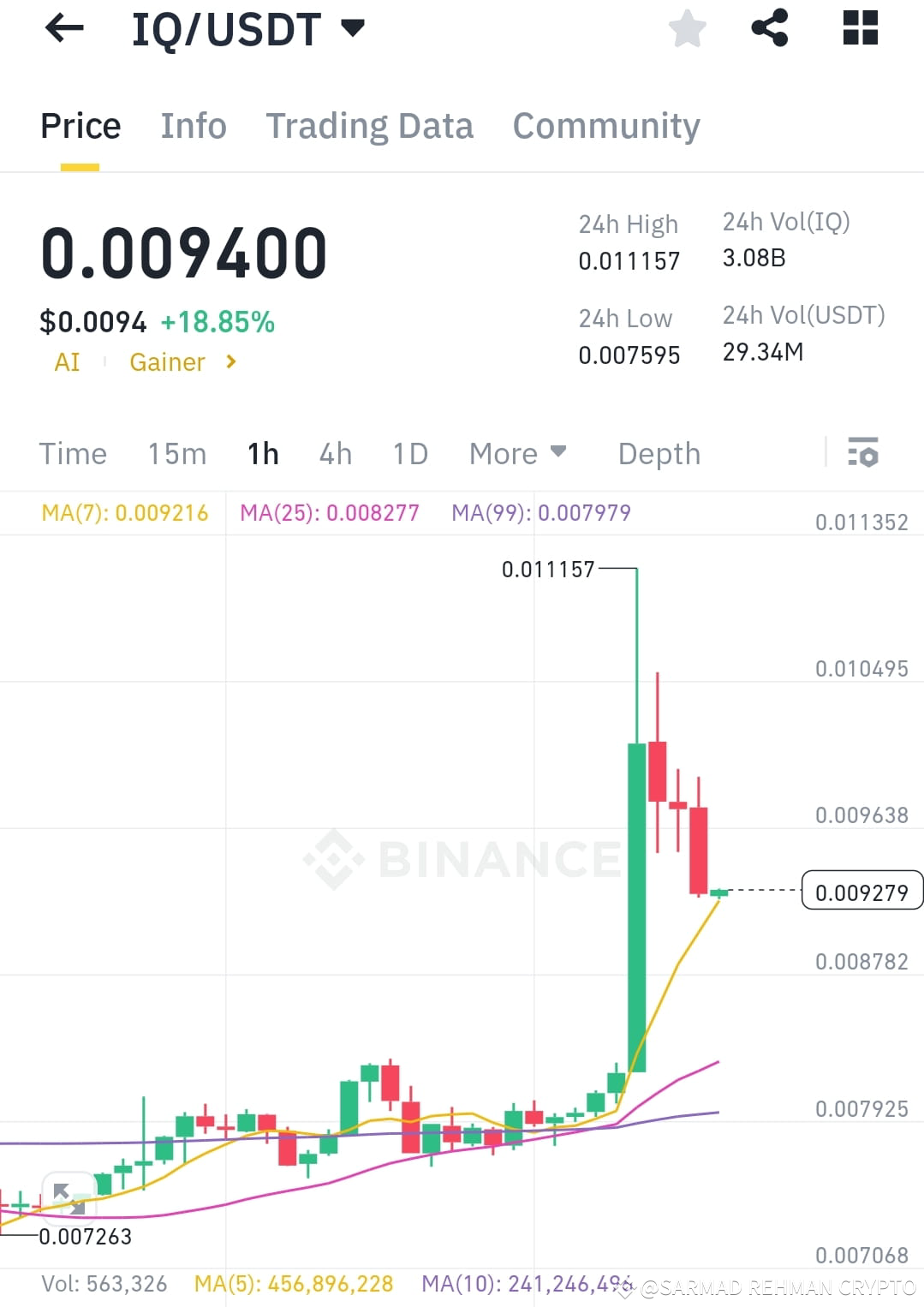This screenshot has height=1307, width=924.
Task: Expand the More timeframe options
Action: (x=517, y=453)
